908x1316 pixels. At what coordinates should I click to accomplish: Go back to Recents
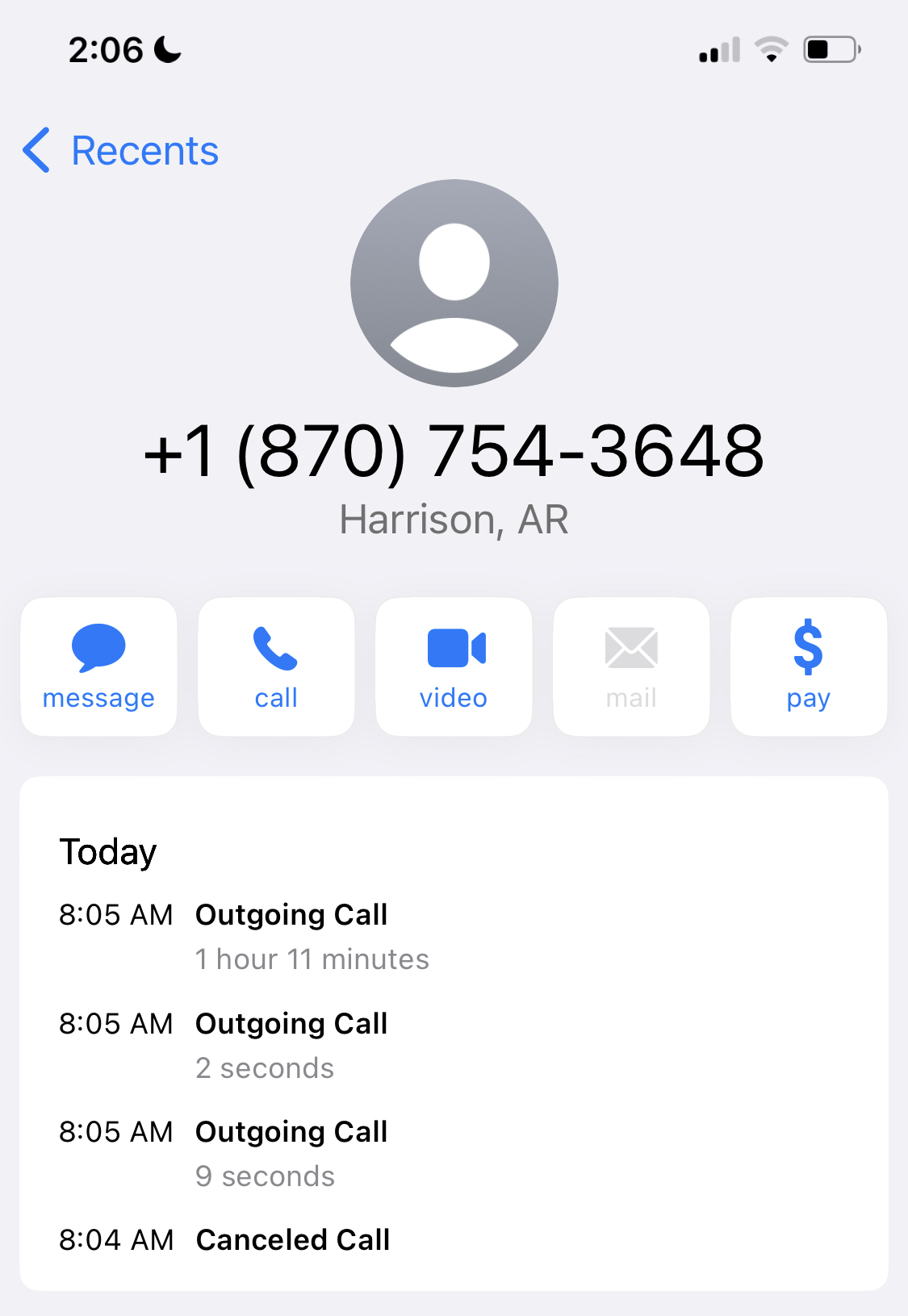pos(121,151)
